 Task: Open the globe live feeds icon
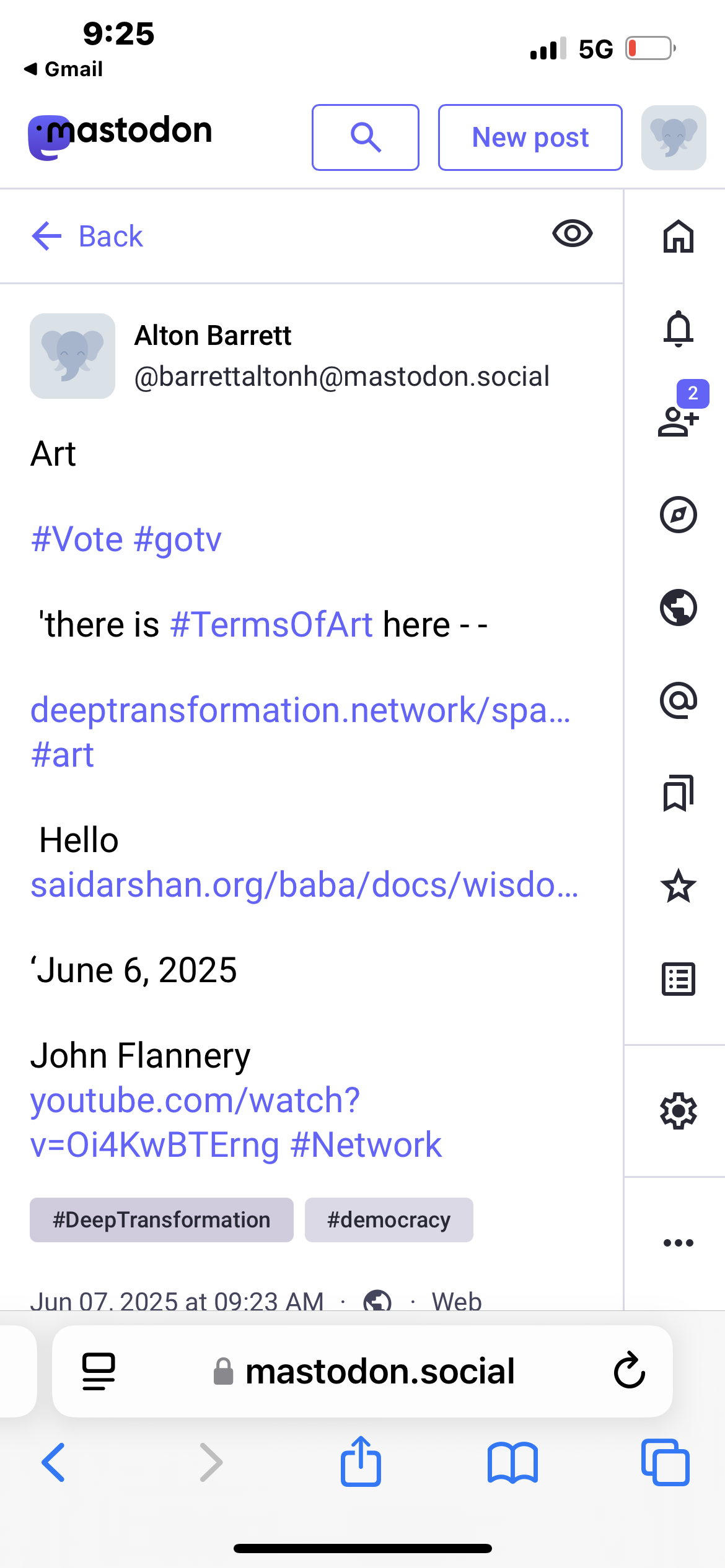click(679, 608)
